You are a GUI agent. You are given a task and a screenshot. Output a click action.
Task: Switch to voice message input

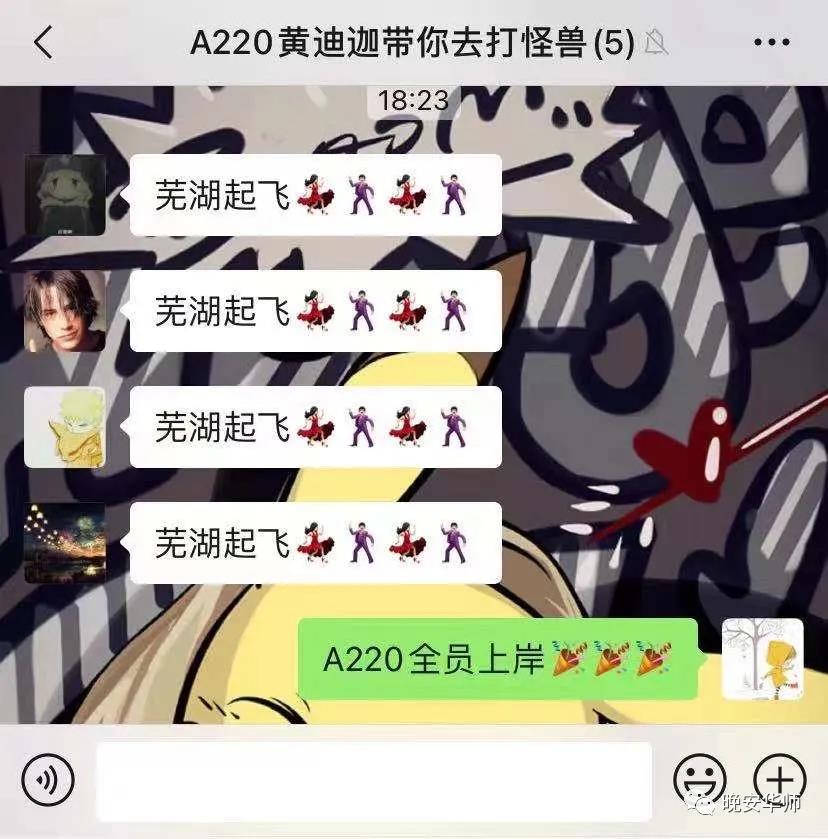(48, 779)
